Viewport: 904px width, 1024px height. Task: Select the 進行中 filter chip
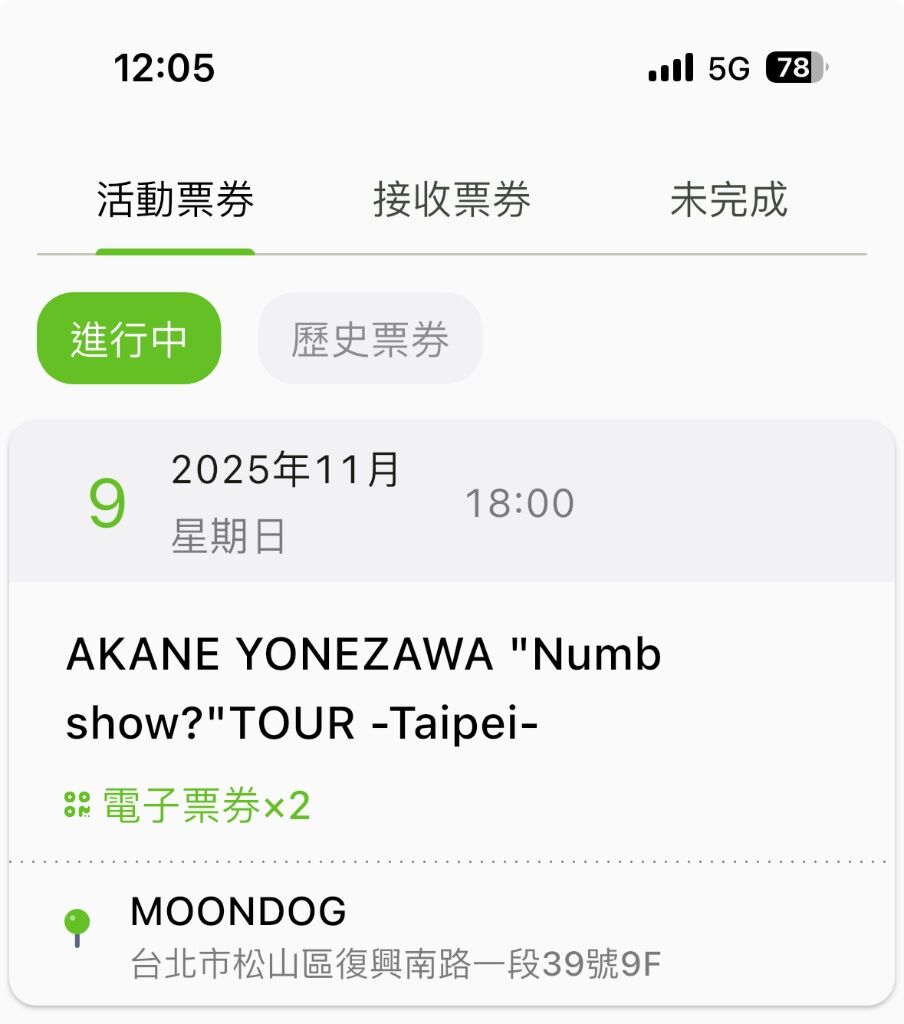[129, 339]
